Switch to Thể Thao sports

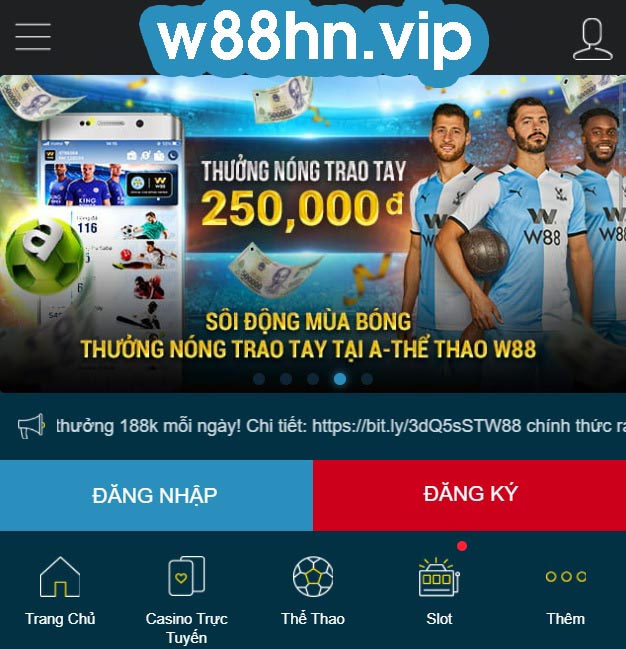click(313, 592)
